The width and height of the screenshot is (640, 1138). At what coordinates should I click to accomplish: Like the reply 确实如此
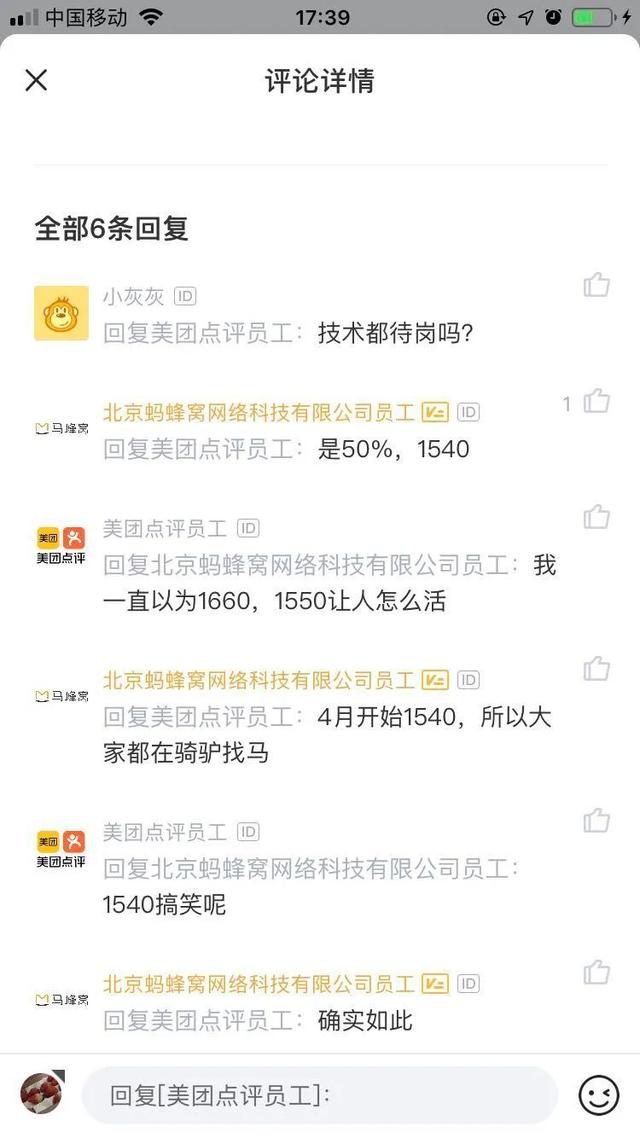pyautogui.click(x=597, y=972)
